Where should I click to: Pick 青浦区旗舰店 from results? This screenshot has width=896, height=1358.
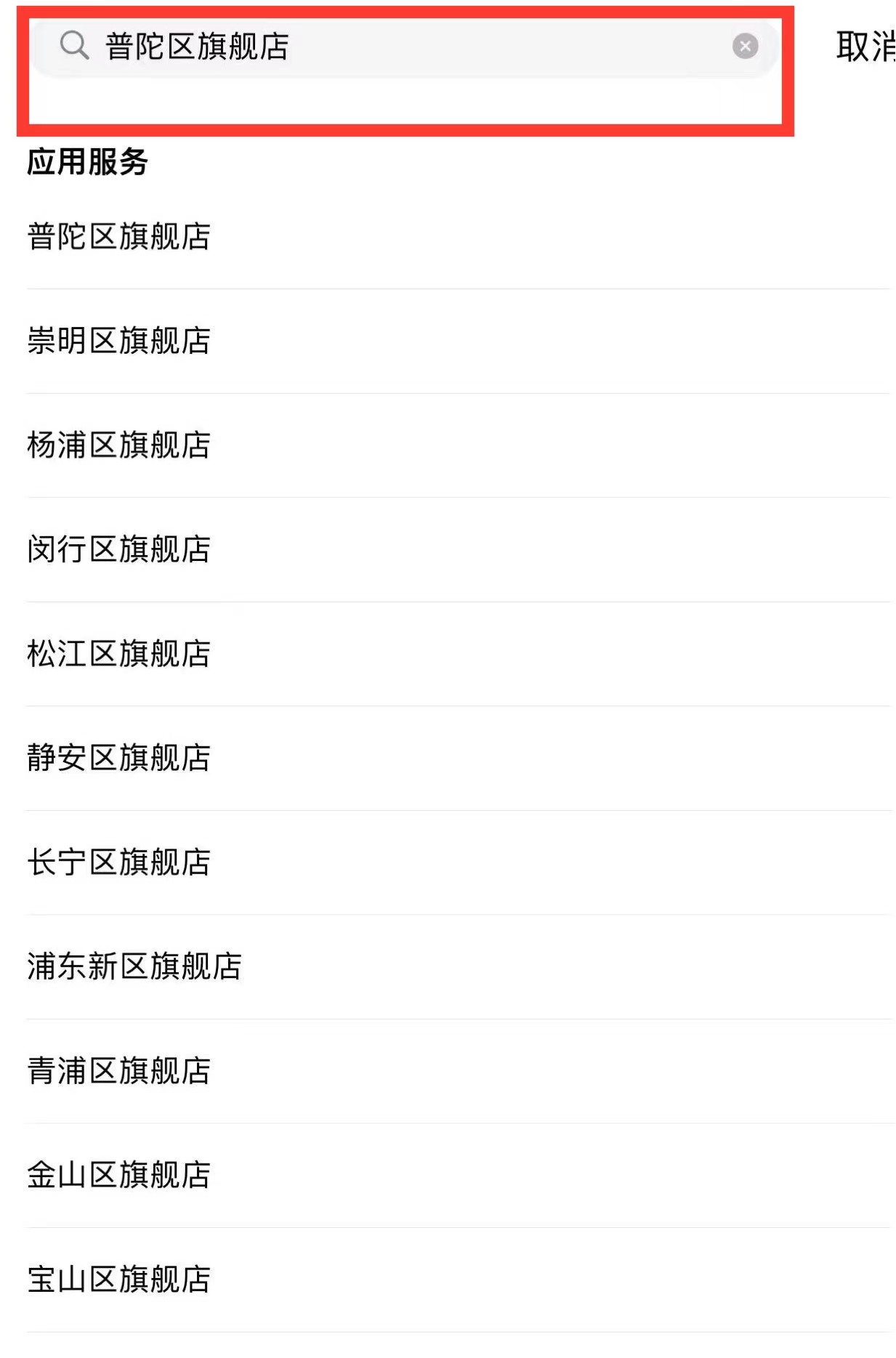(119, 1071)
